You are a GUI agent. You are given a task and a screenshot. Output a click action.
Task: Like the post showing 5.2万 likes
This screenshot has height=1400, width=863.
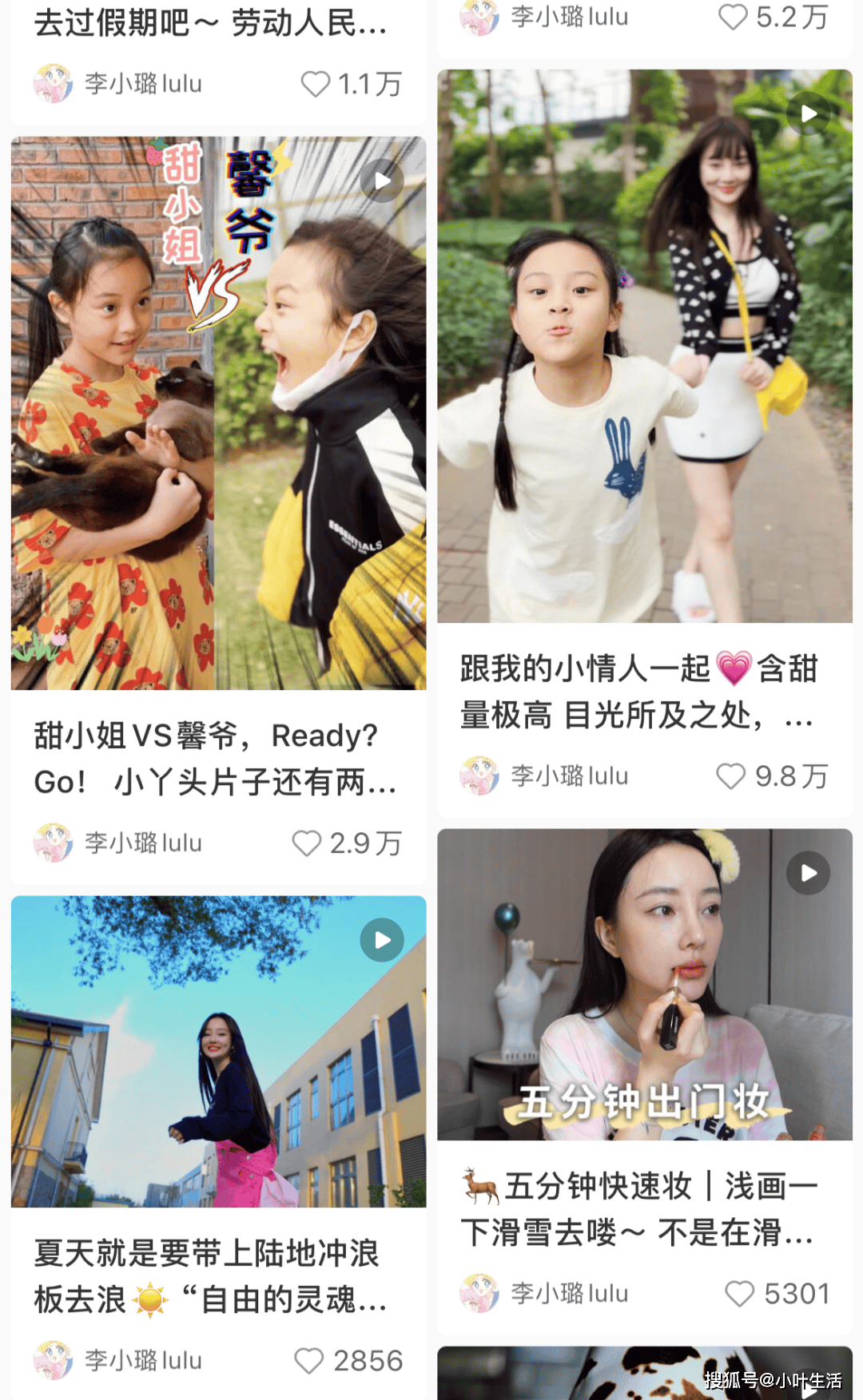tap(733, 16)
